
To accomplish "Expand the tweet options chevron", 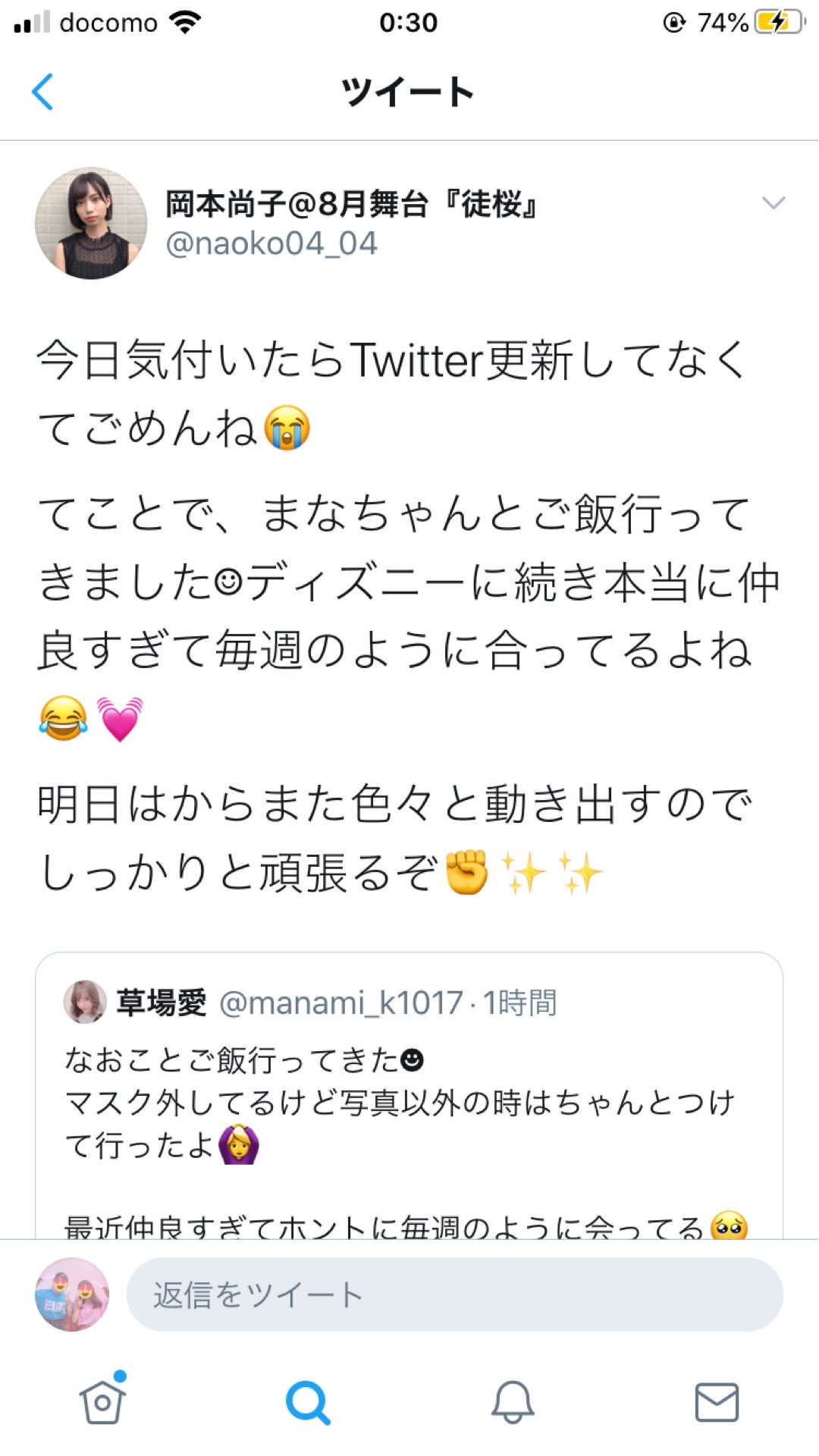I will [773, 203].
